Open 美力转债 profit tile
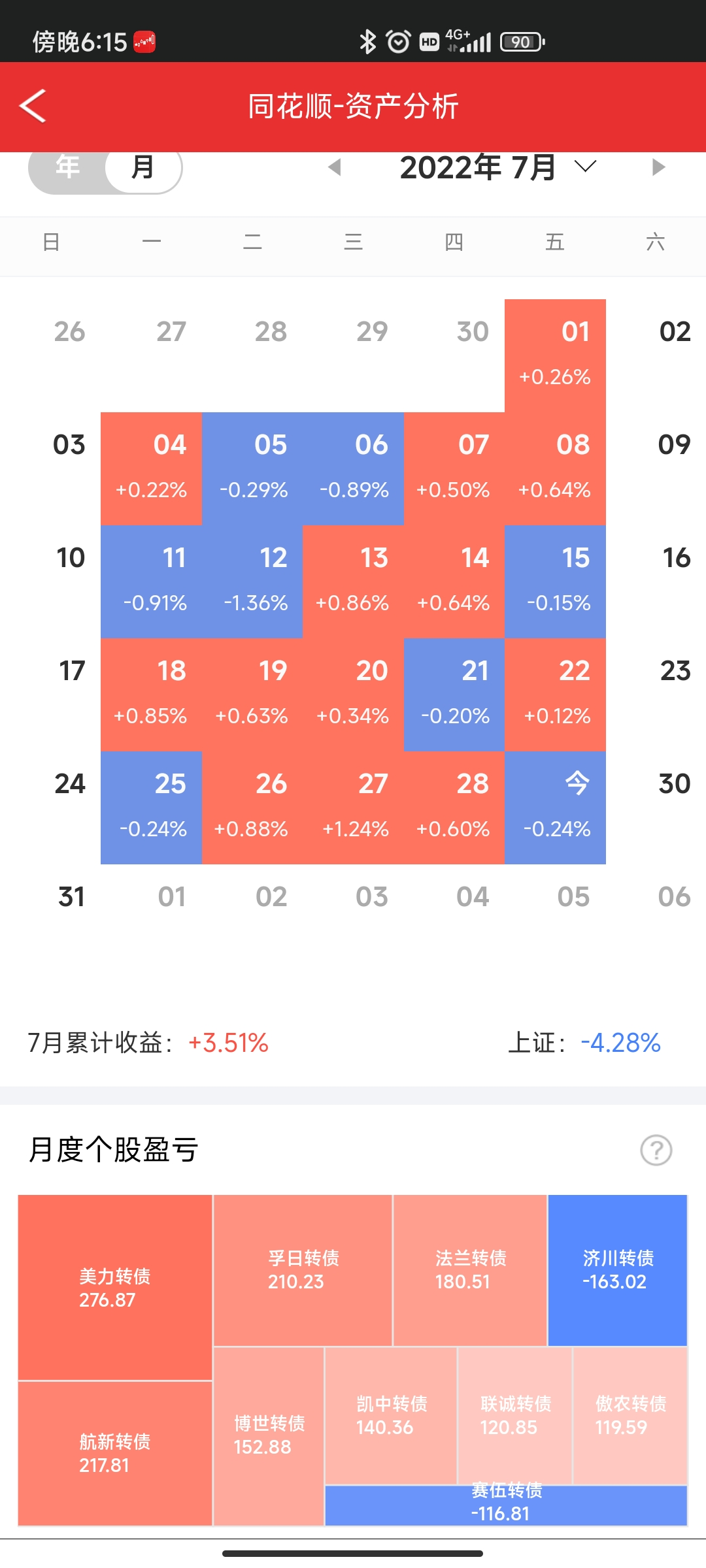The image size is (706, 1568). click(115, 1287)
